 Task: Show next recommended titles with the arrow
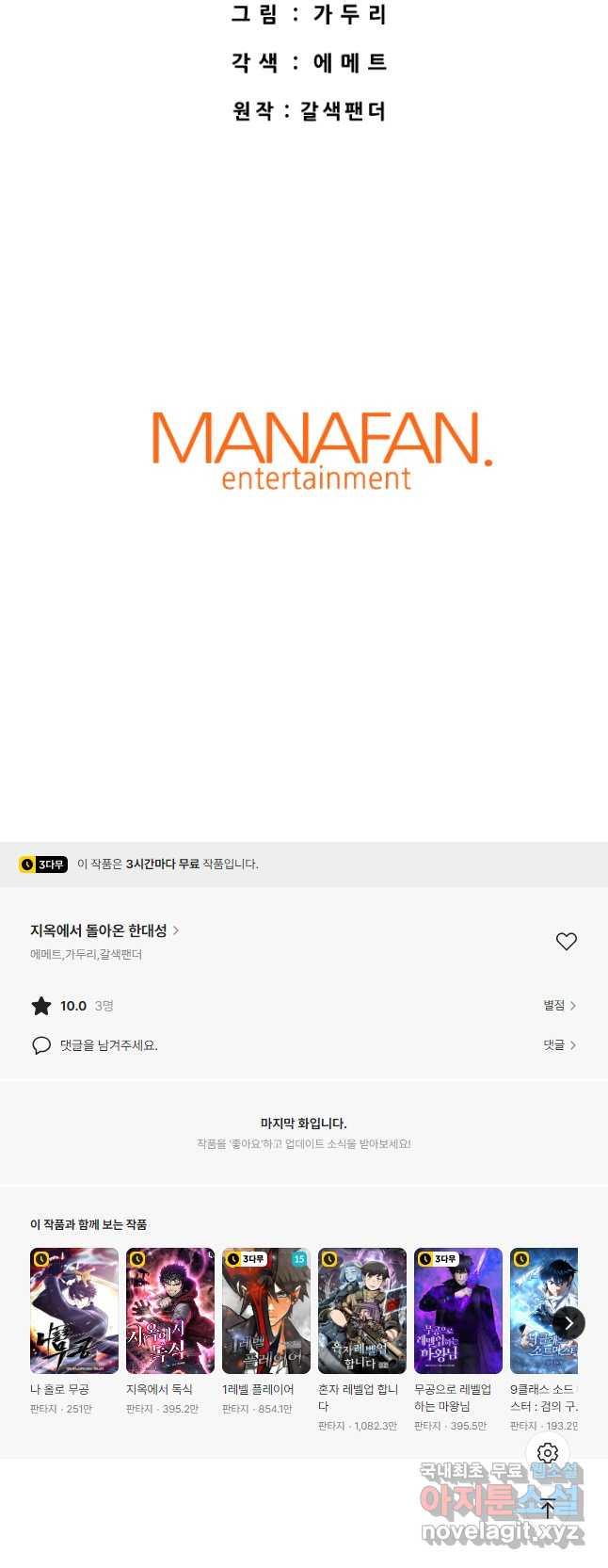coord(568,1323)
